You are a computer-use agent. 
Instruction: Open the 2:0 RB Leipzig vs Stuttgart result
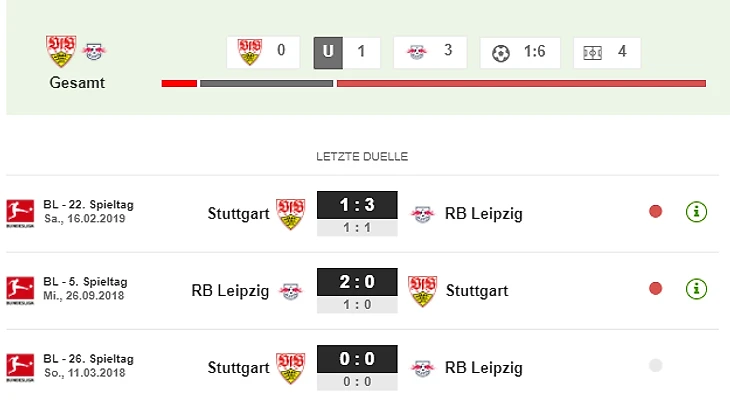coord(357,282)
